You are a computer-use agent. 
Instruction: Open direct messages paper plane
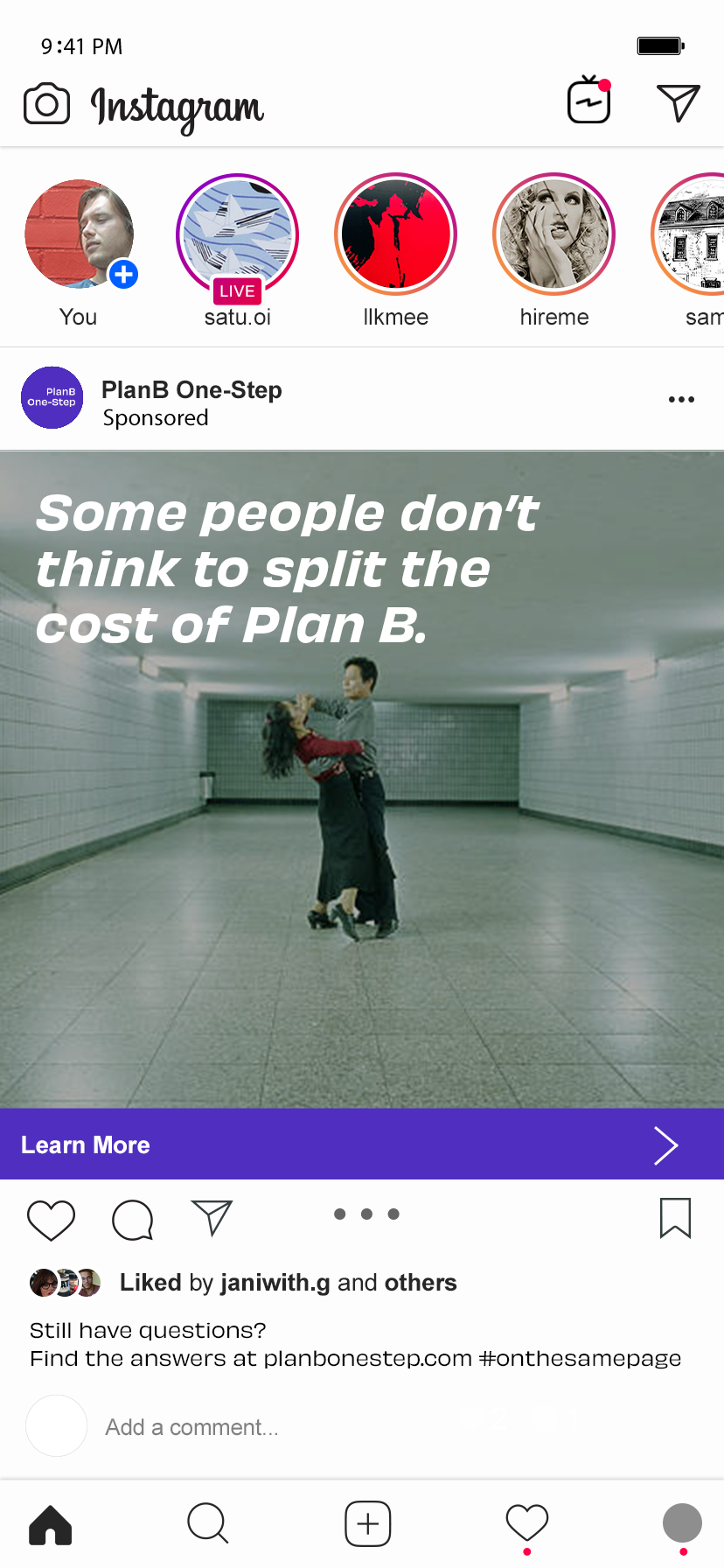[x=678, y=103]
